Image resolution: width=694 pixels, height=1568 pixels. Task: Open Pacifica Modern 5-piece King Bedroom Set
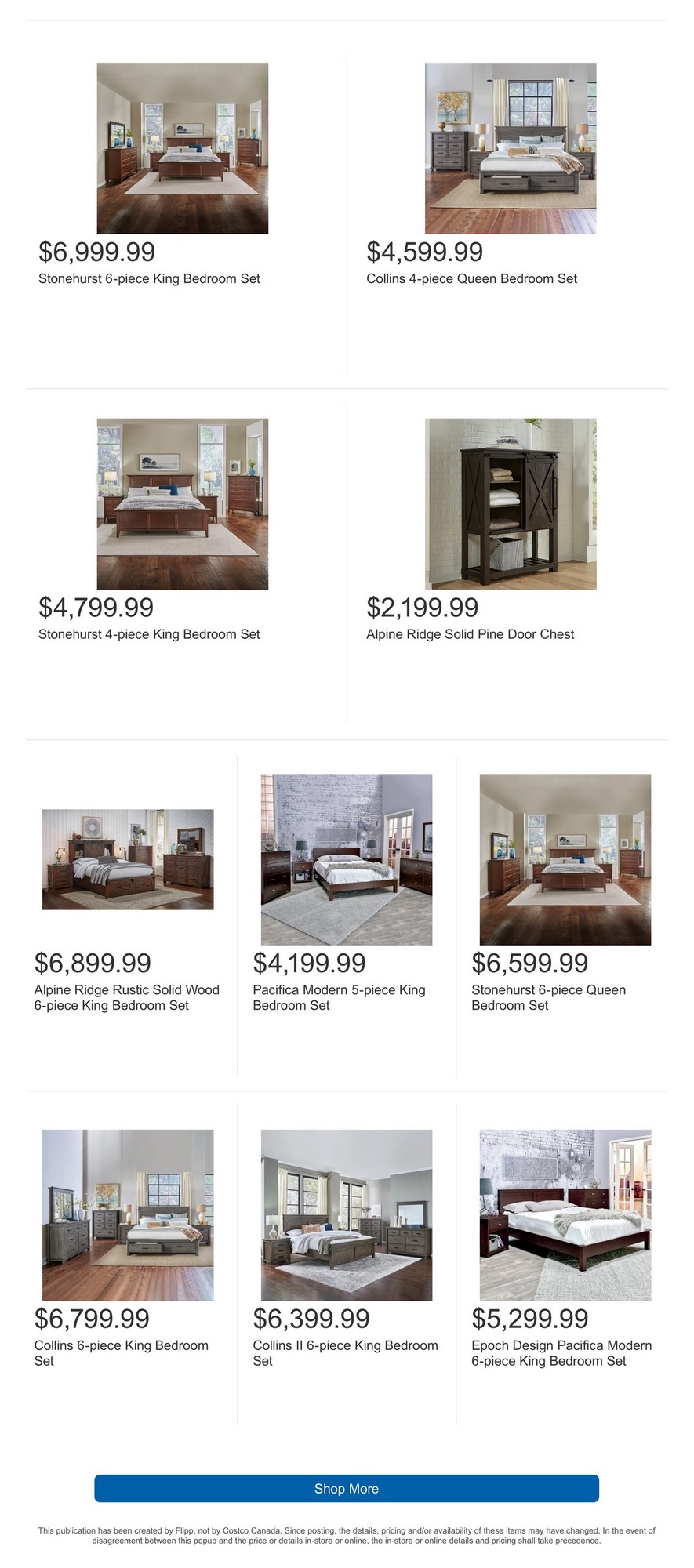pyautogui.click(x=346, y=859)
